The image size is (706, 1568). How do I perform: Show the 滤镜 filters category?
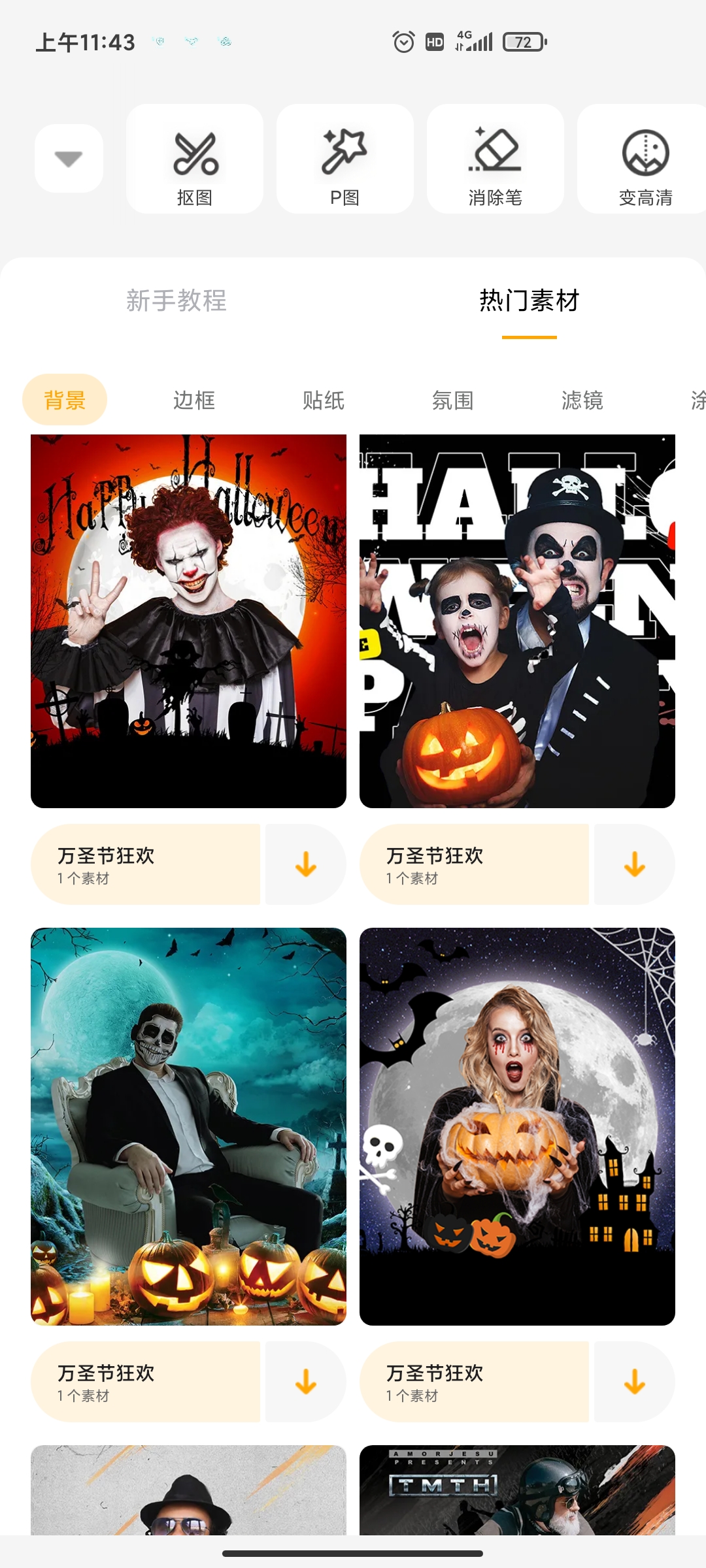[x=582, y=400]
